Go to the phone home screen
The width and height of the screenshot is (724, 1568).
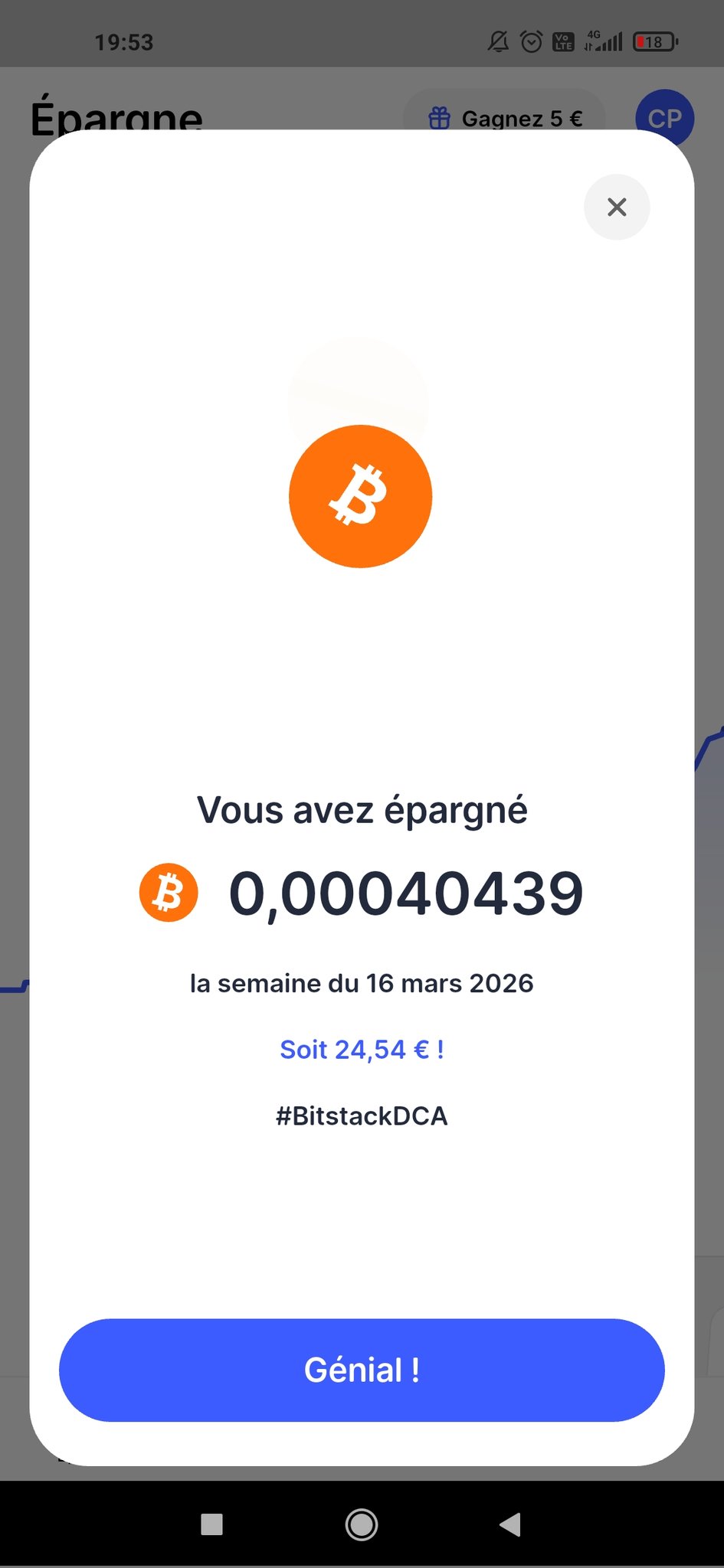pyautogui.click(x=362, y=1524)
